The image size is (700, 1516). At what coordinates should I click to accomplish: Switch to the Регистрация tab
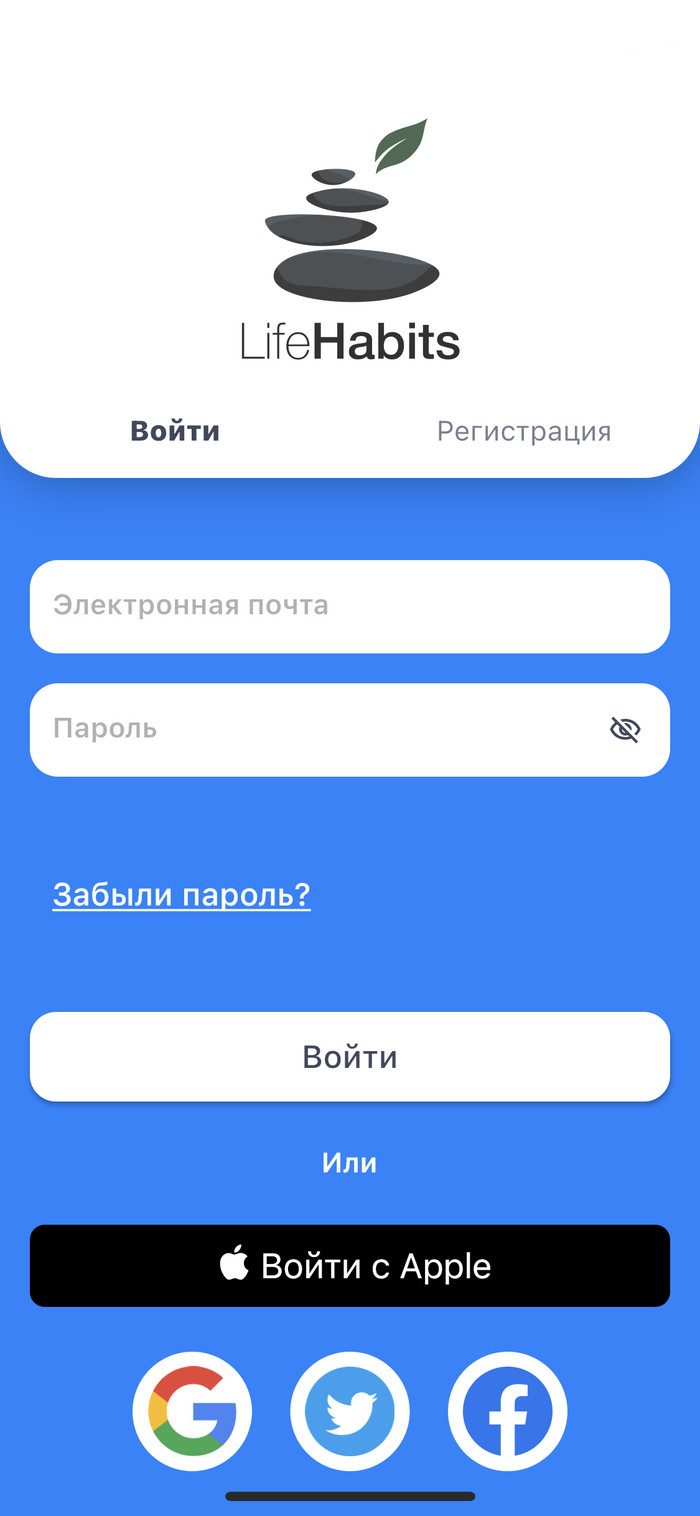pos(524,431)
